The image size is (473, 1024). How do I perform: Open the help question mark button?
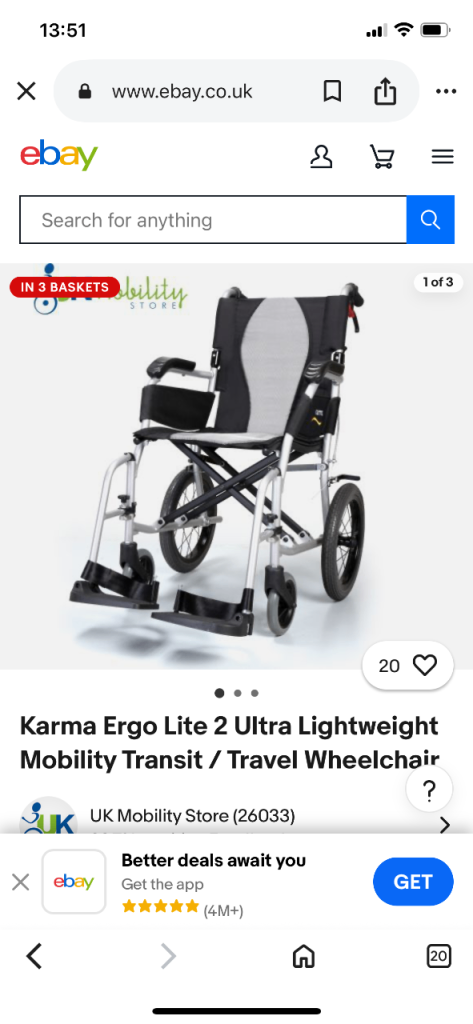(429, 790)
